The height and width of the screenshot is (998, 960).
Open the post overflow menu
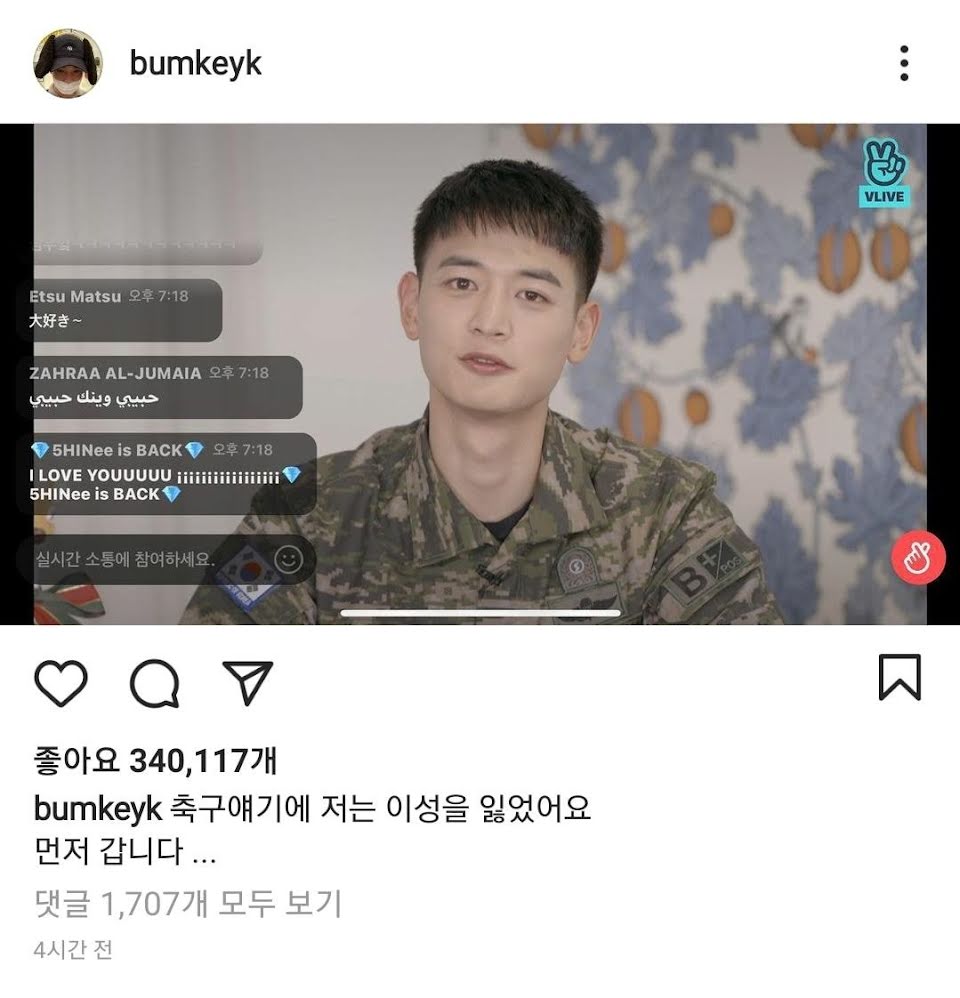point(904,63)
